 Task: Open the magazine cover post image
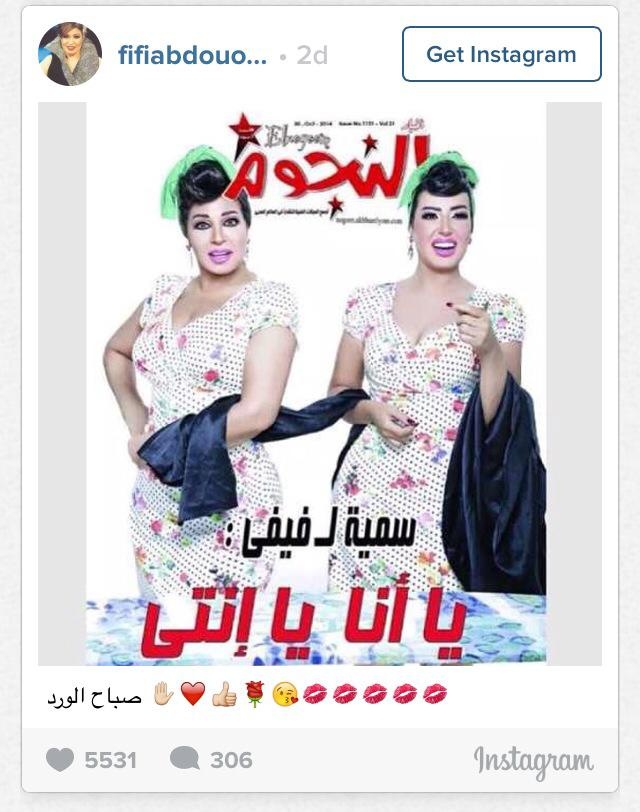[x=320, y=383]
